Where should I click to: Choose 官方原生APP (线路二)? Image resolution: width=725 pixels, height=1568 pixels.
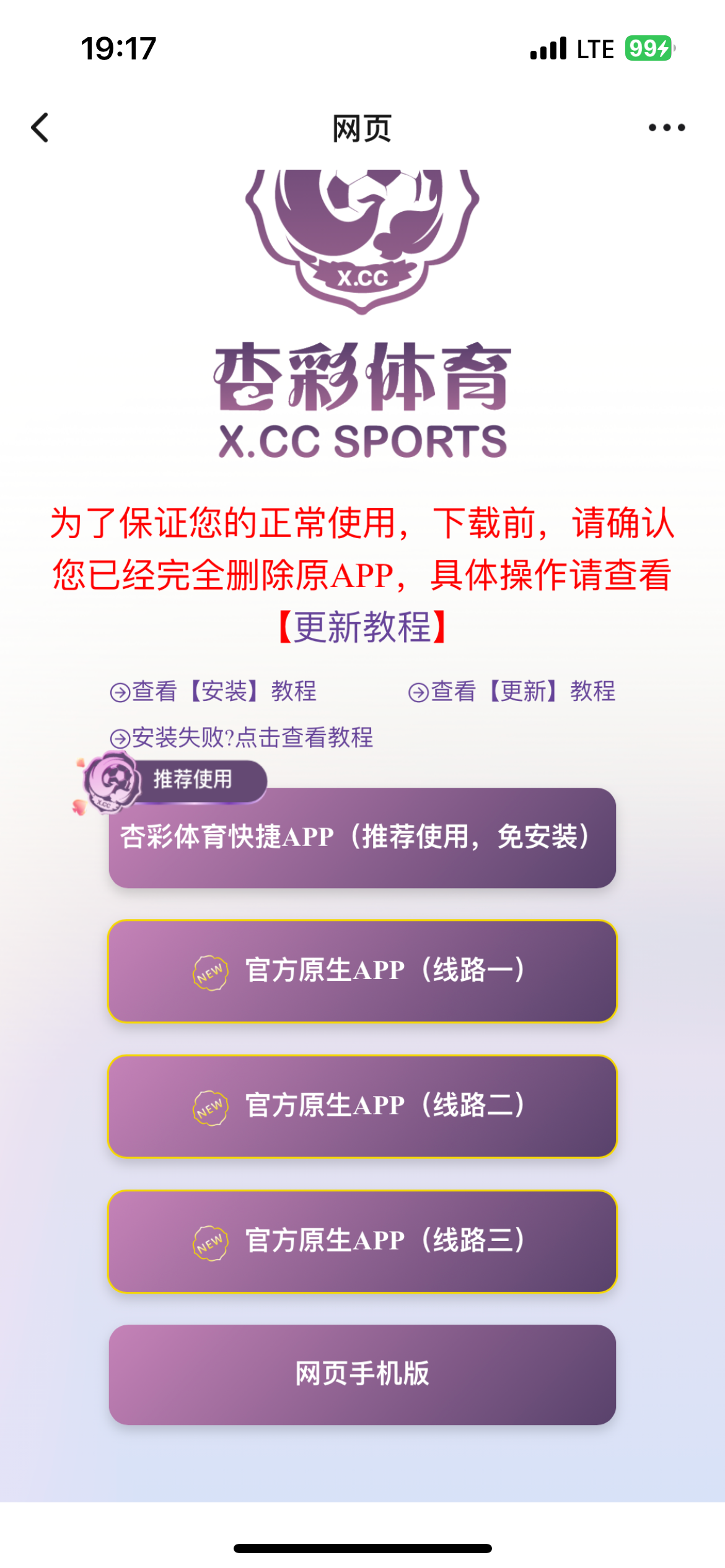pyautogui.click(x=362, y=1106)
